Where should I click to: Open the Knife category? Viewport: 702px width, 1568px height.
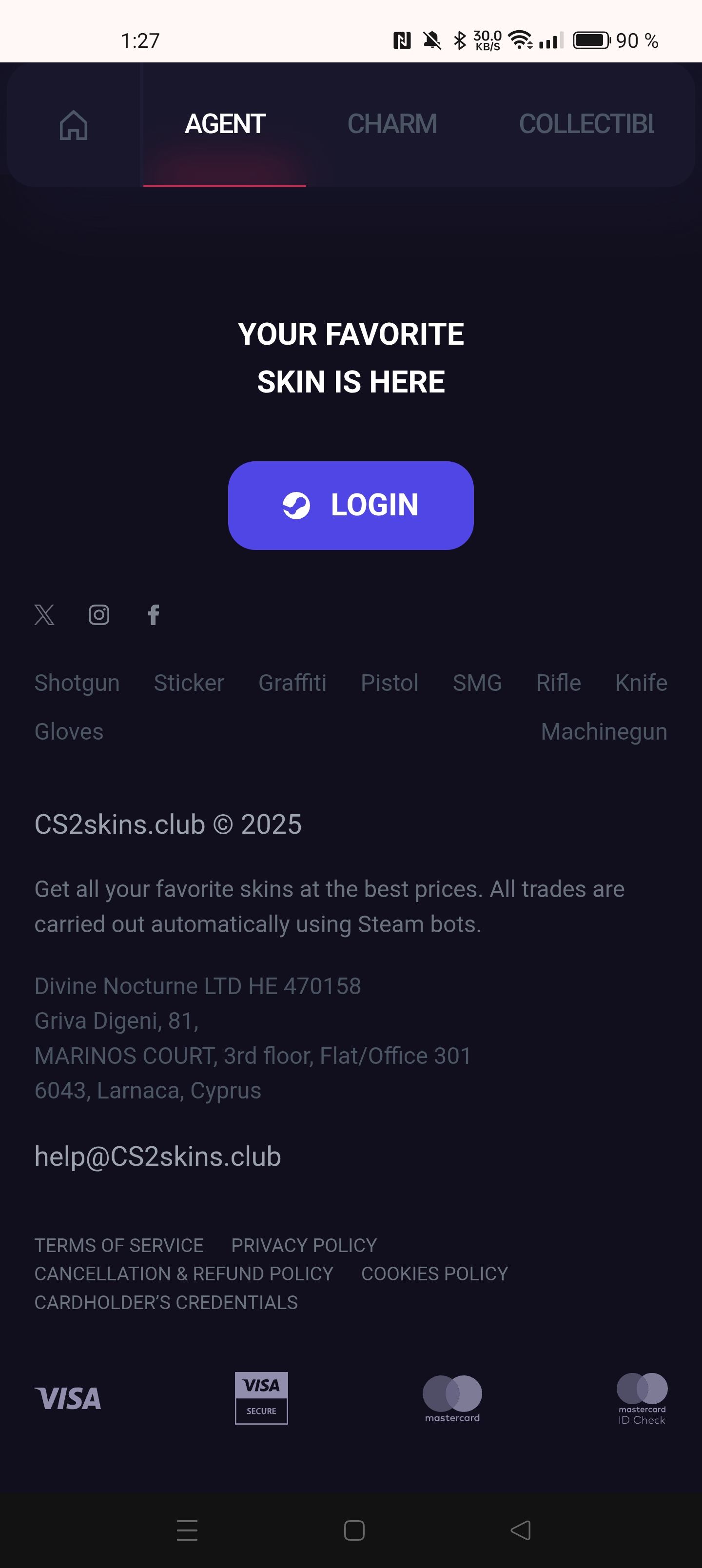641,683
